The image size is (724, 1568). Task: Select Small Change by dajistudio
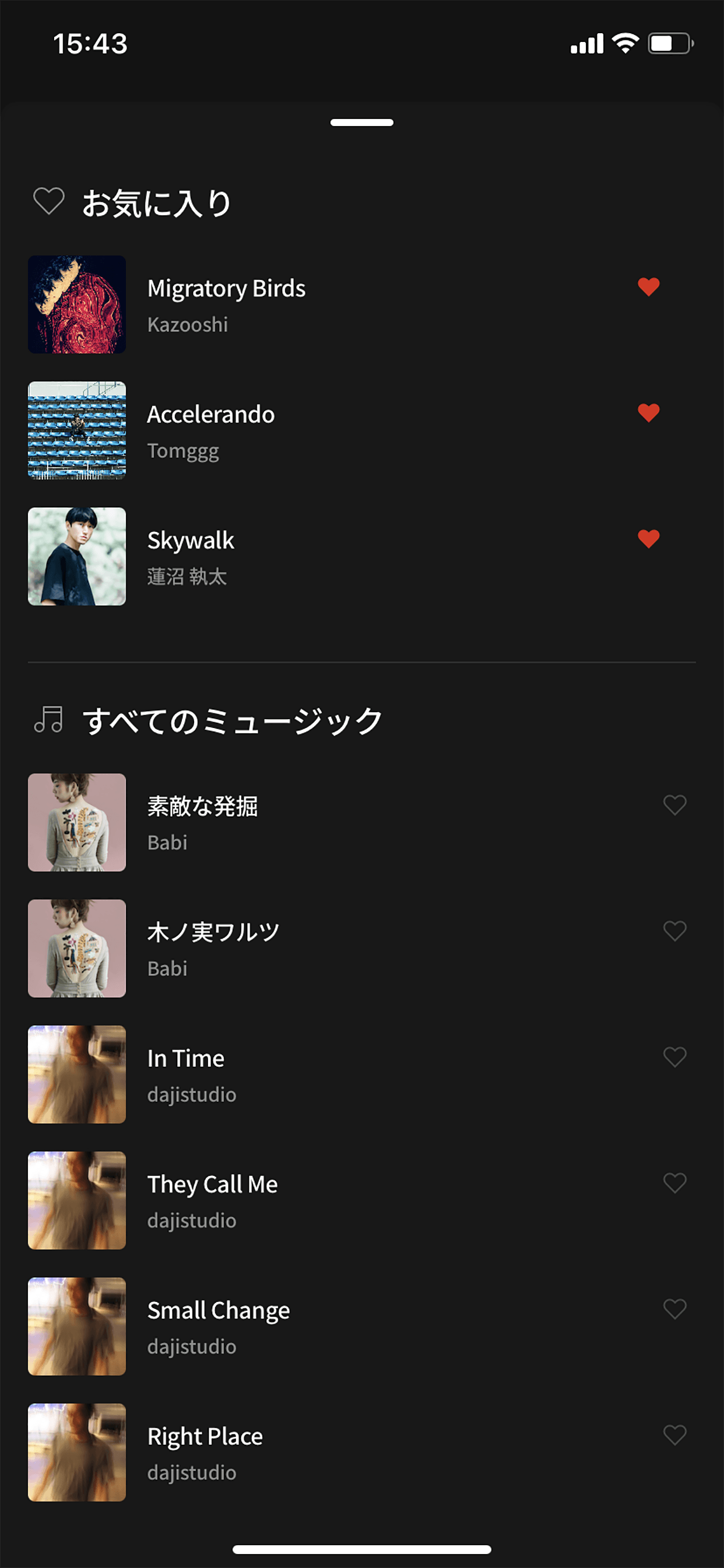[x=304, y=1326]
